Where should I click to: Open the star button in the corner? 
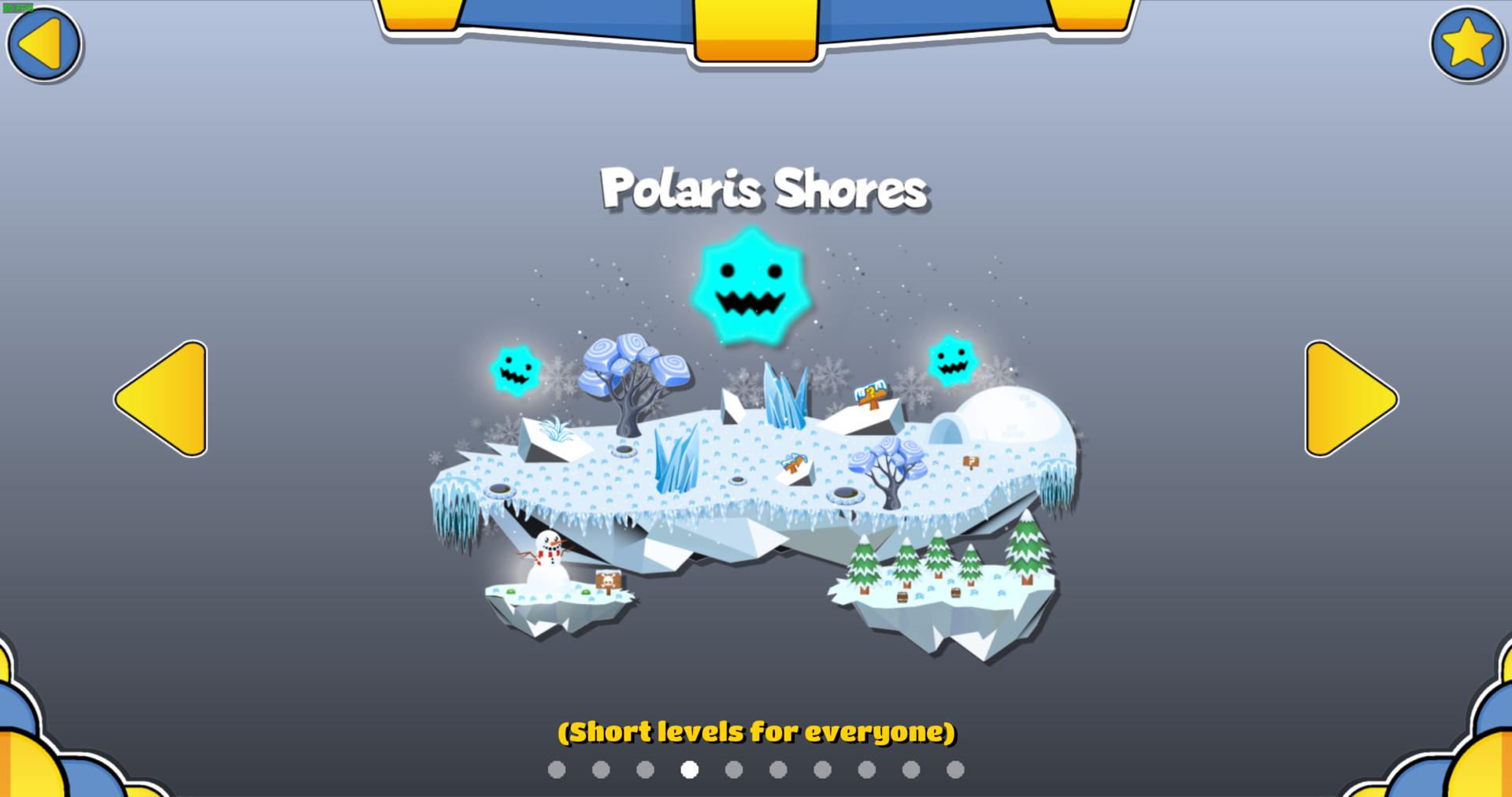[1467, 43]
